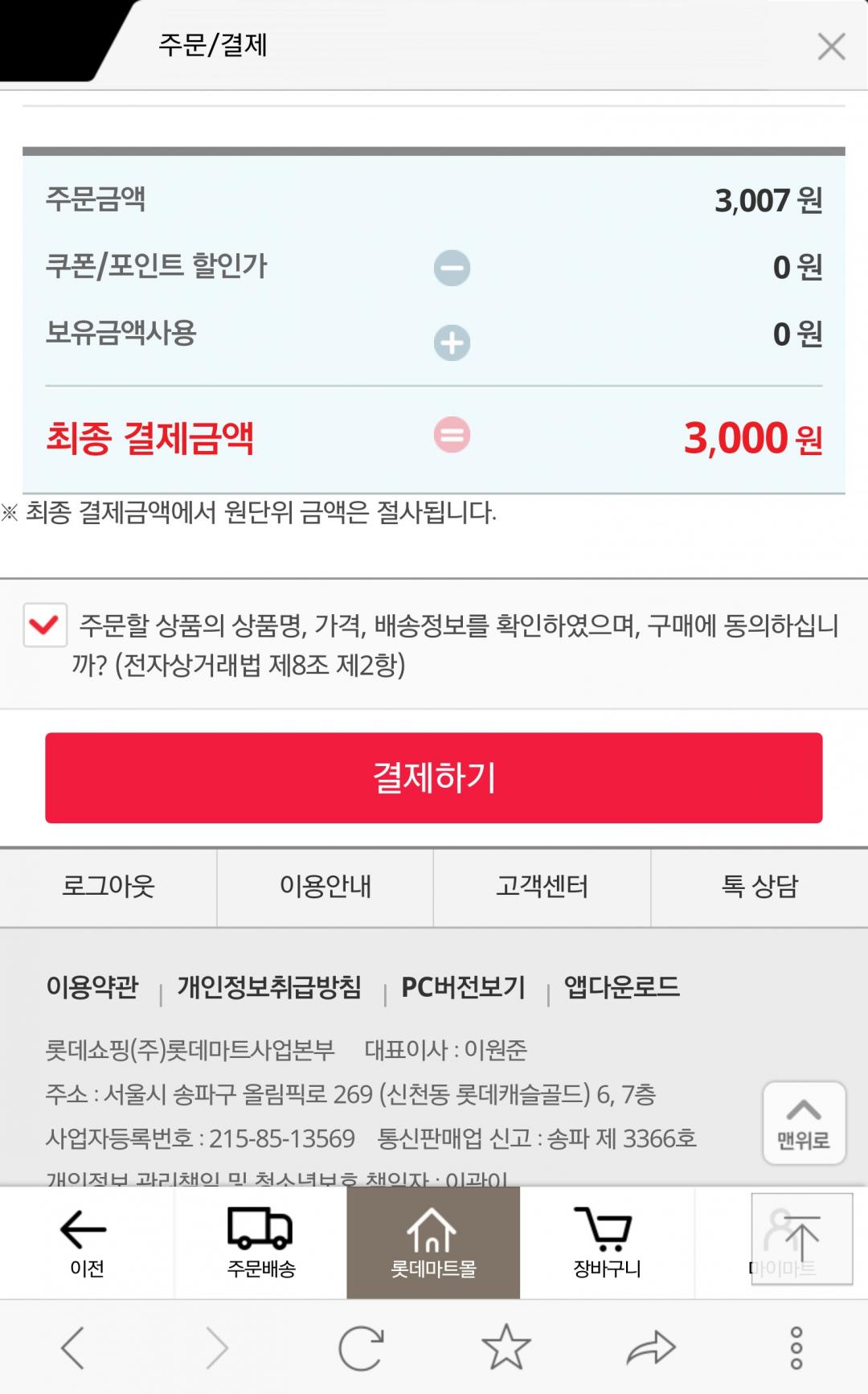868x1394 pixels.
Task: Open the 앱다운로드 link
Action: [x=621, y=987]
